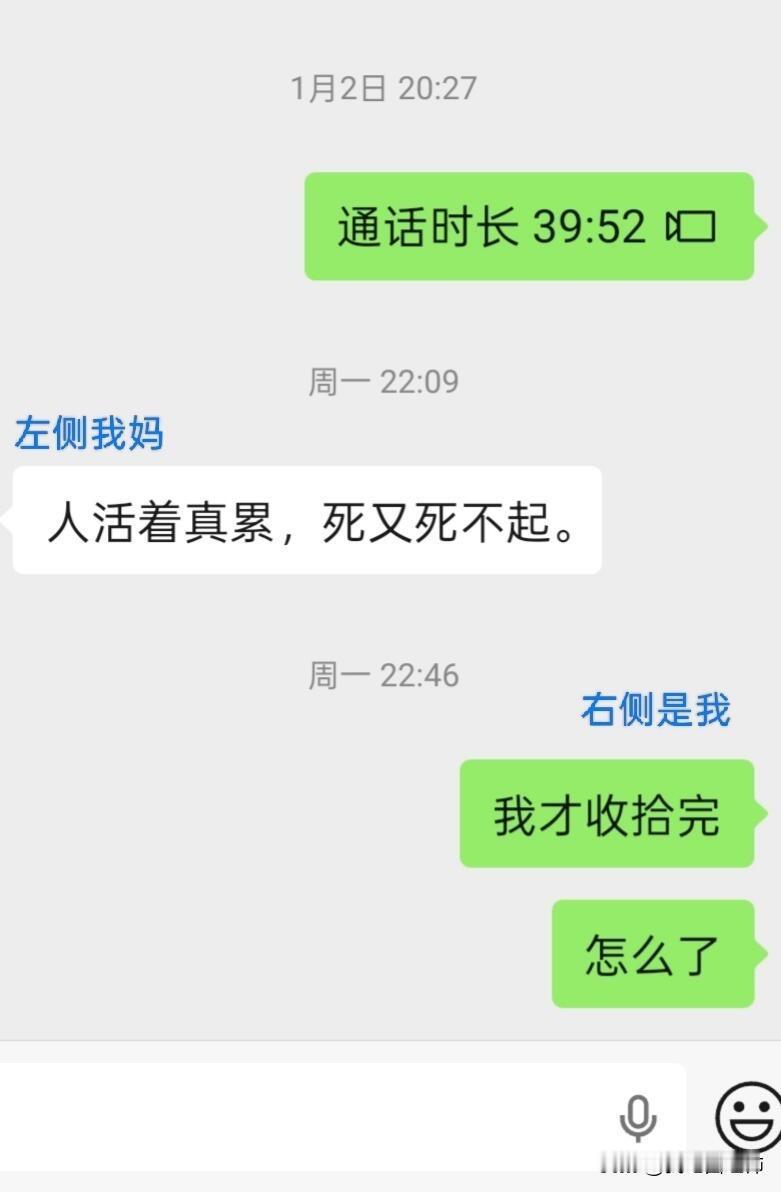This screenshot has width=781, height=1192.
Task: Click the 周一 22:09 timestamp
Action: coord(385,380)
